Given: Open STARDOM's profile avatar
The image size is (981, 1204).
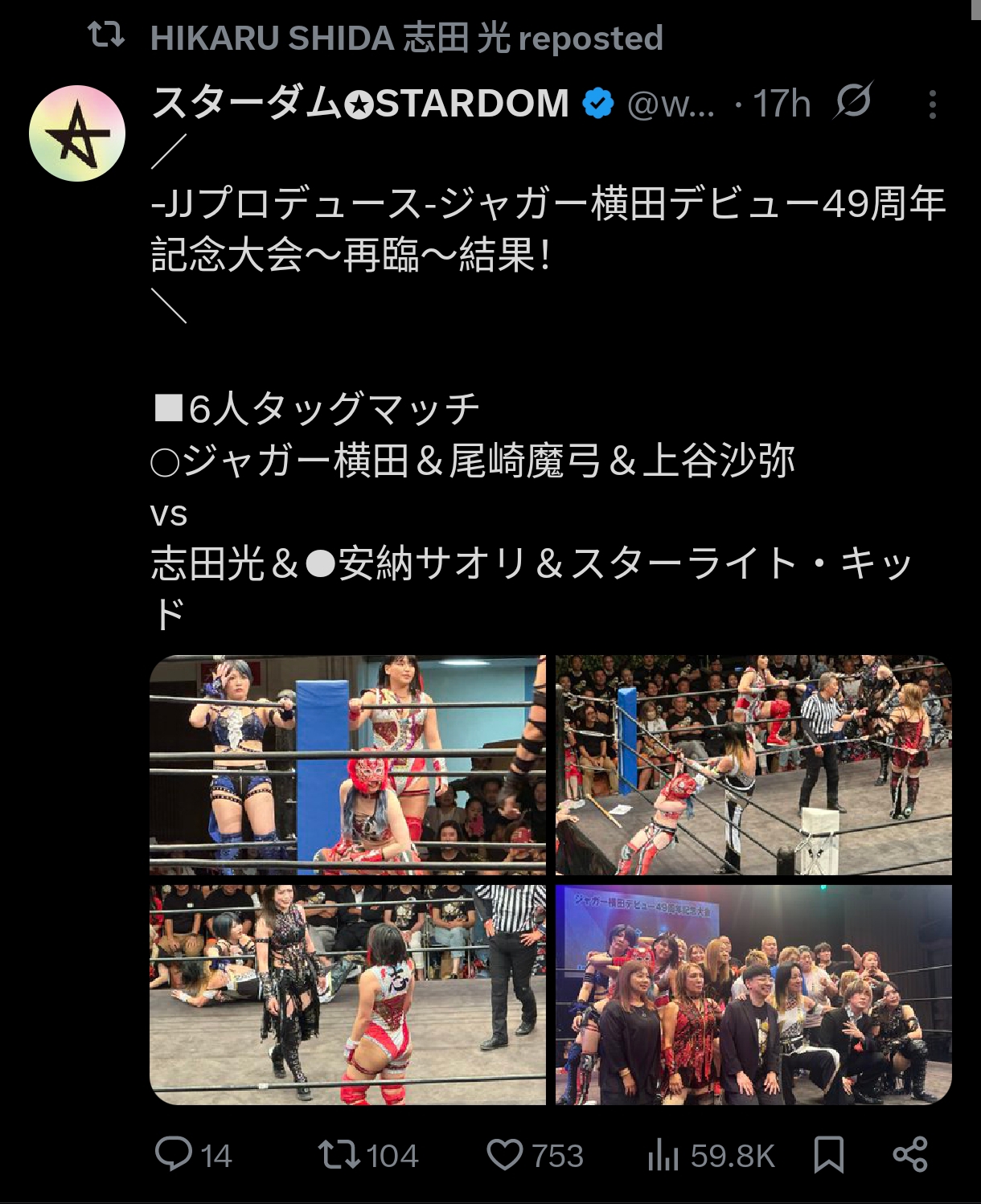Looking at the screenshot, I should [77, 133].
